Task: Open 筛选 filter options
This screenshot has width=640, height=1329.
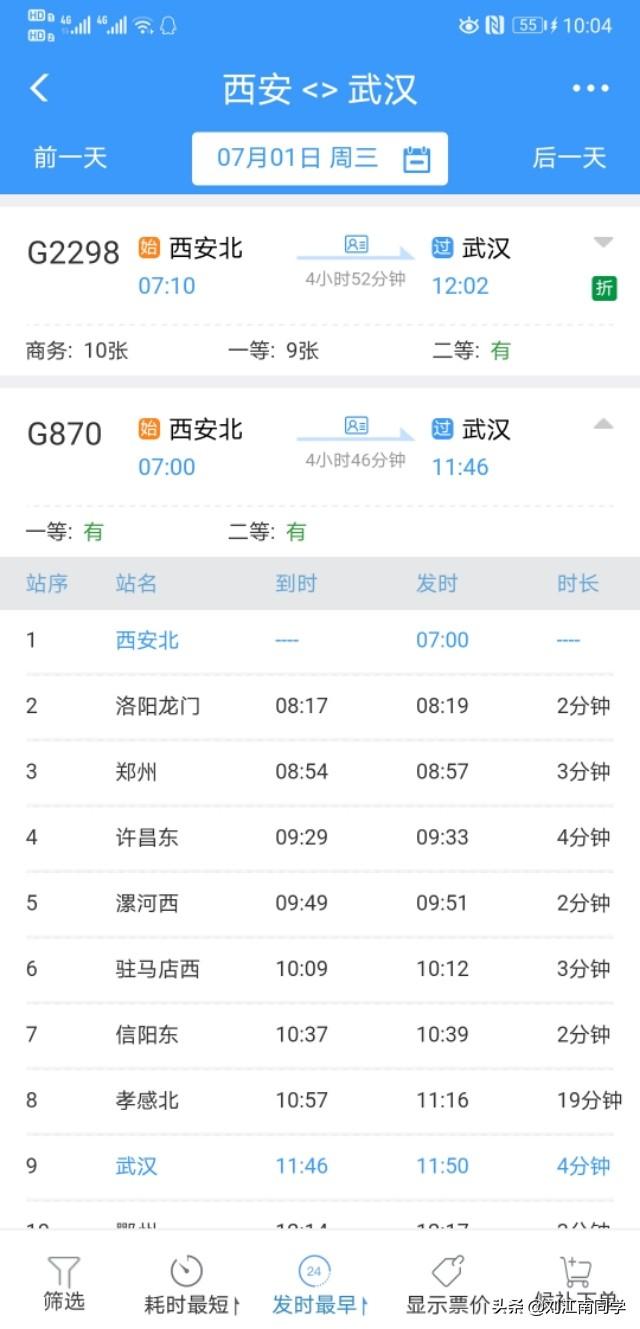Action: (x=64, y=1285)
